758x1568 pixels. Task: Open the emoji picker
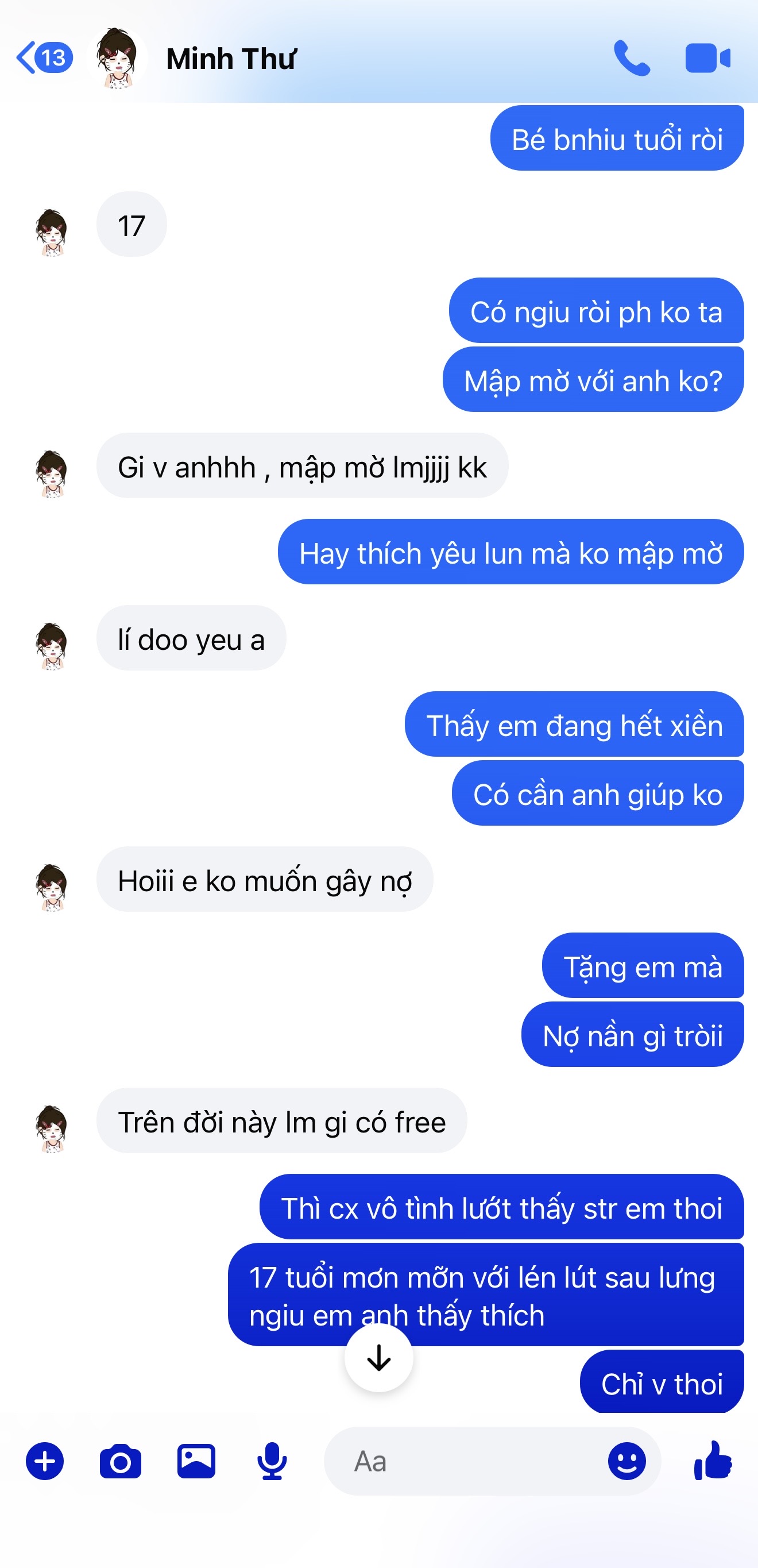(626, 1461)
